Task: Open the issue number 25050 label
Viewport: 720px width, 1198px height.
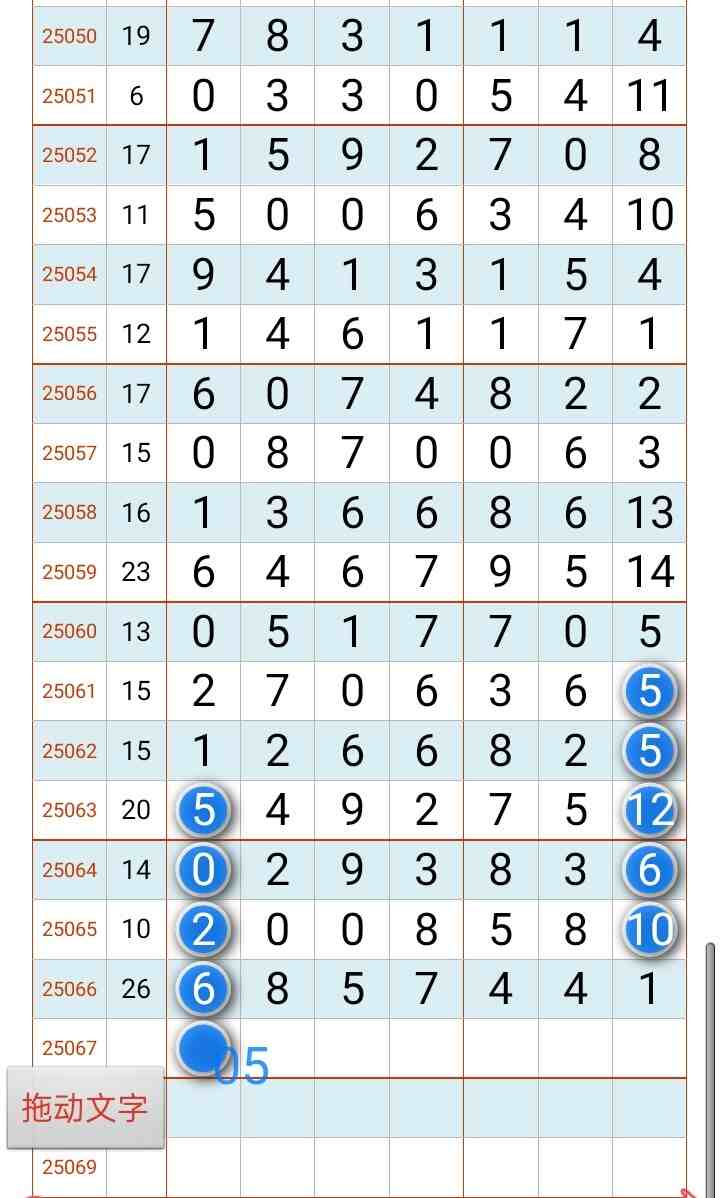Action: [68, 36]
